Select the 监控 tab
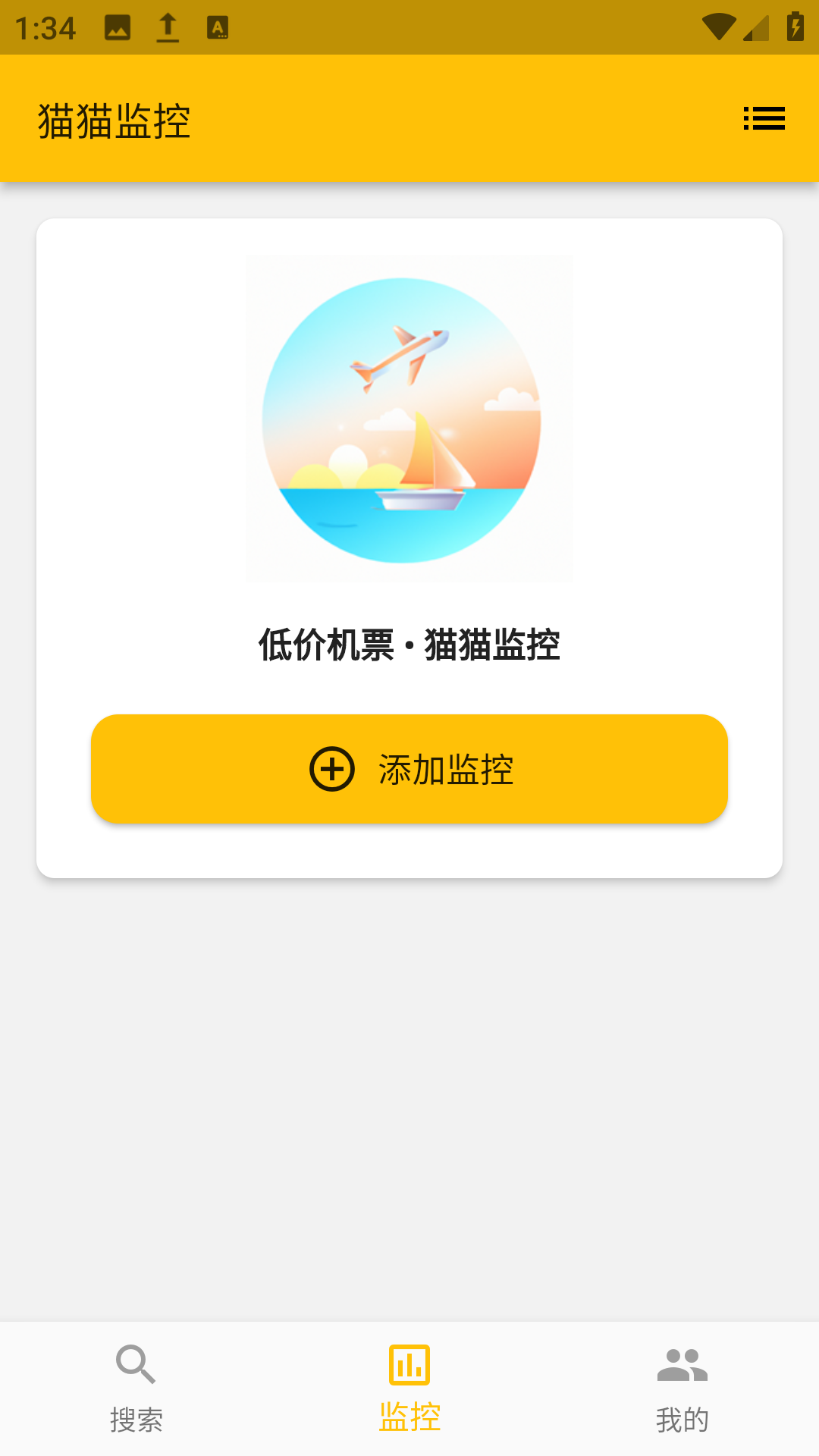Image resolution: width=819 pixels, height=1456 pixels. [409, 1389]
